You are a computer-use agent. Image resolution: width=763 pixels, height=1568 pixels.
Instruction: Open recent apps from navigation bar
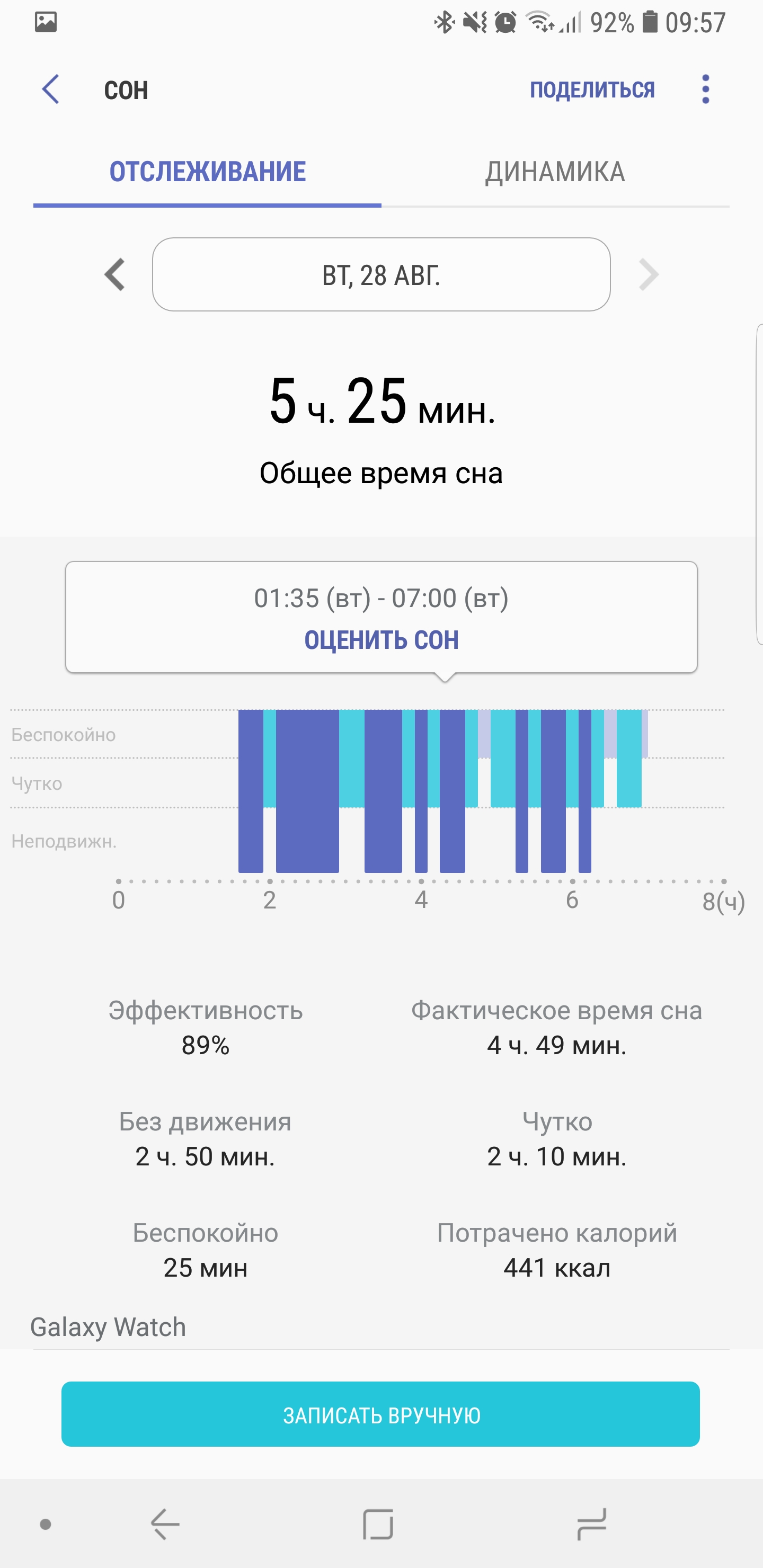click(x=591, y=1524)
